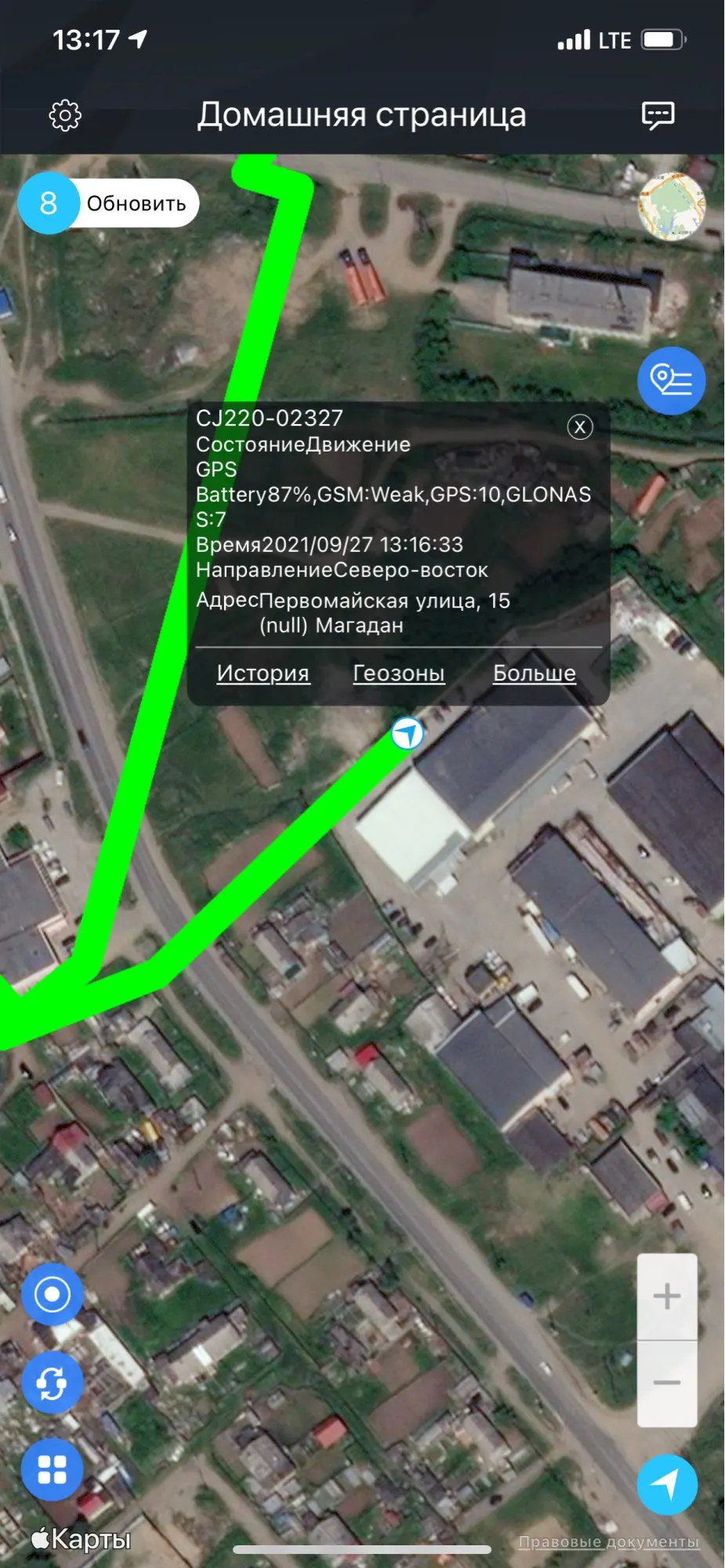Tap the circular arrows sync button

(x=53, y=1382)
